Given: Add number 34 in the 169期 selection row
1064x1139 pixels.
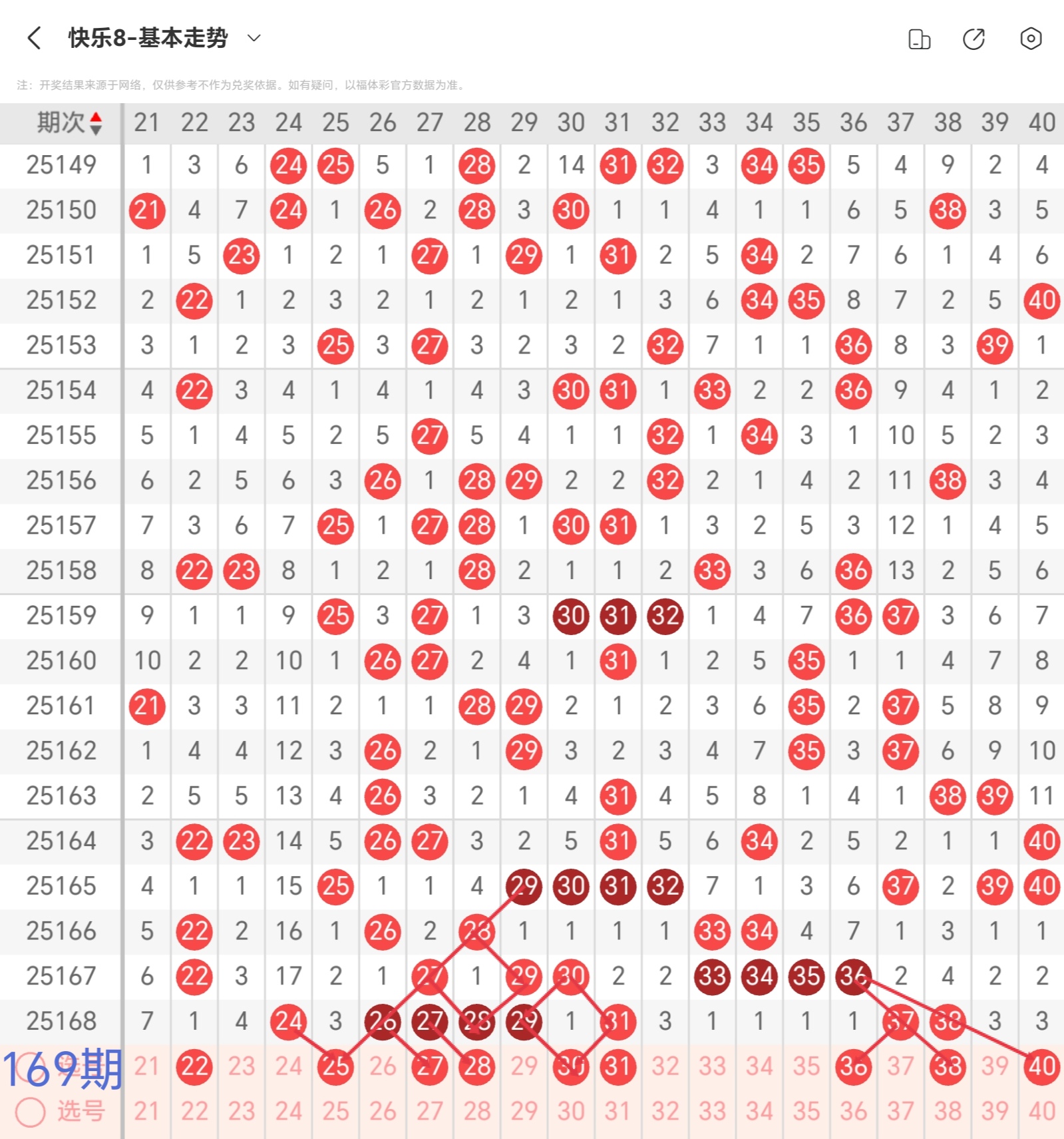Looking at the screenshot, I should [x=759, y=1066].
